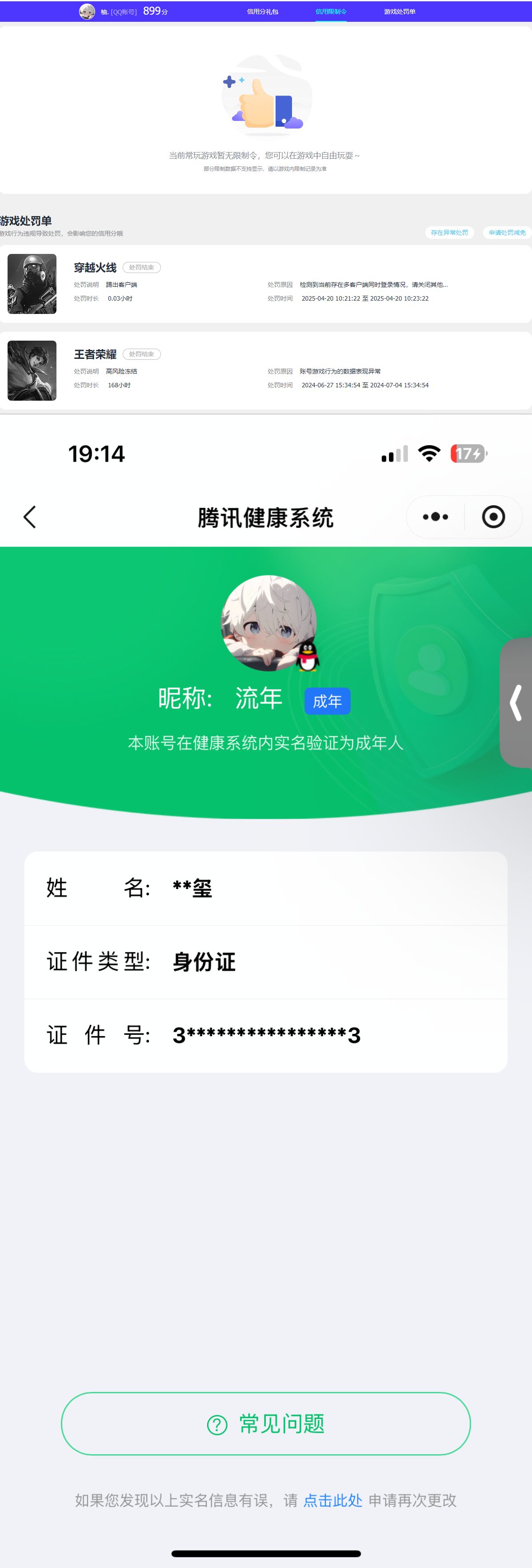Tap the back arrow beside 腾讯健康系统

point(29,516)
